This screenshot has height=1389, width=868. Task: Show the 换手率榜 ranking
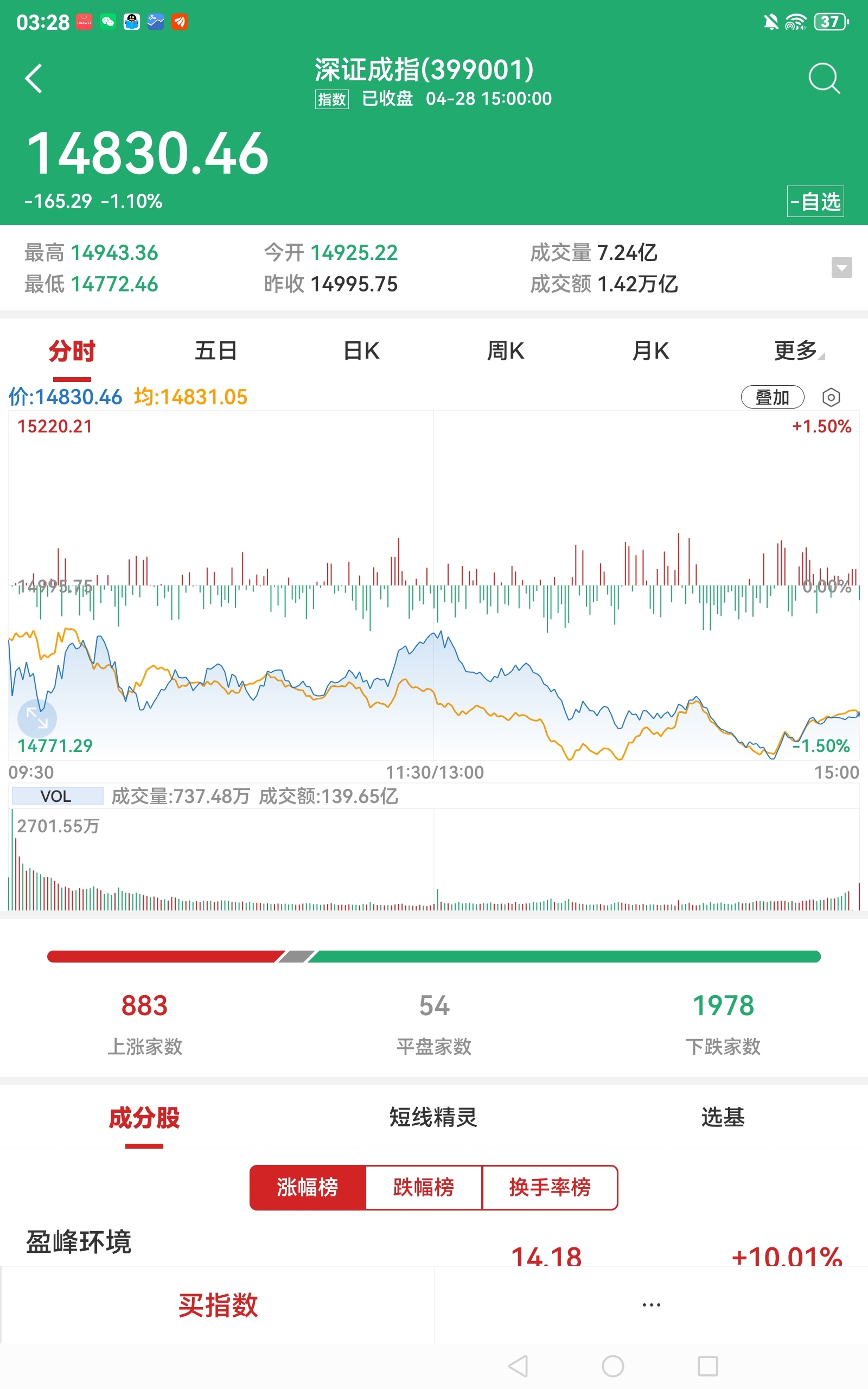pos(550,1188)
